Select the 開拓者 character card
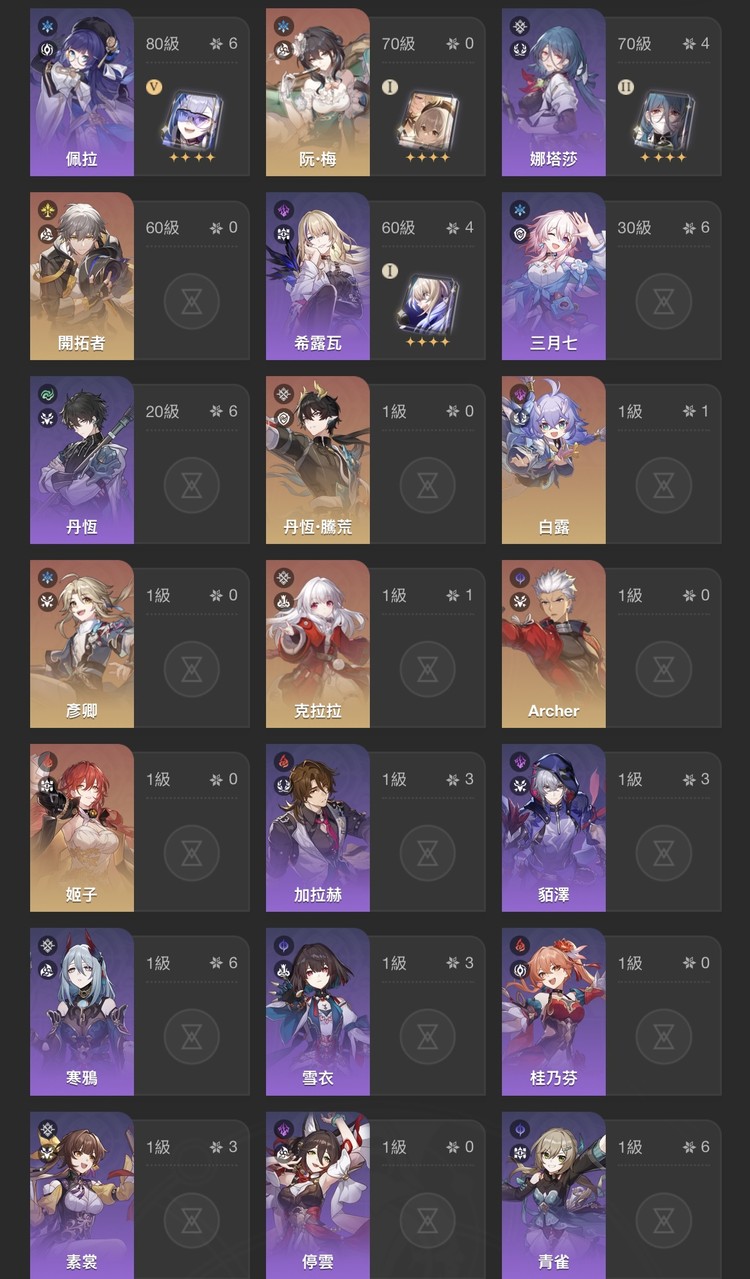The width and height of the screenshot is (750, 1279). pos(139,276)
